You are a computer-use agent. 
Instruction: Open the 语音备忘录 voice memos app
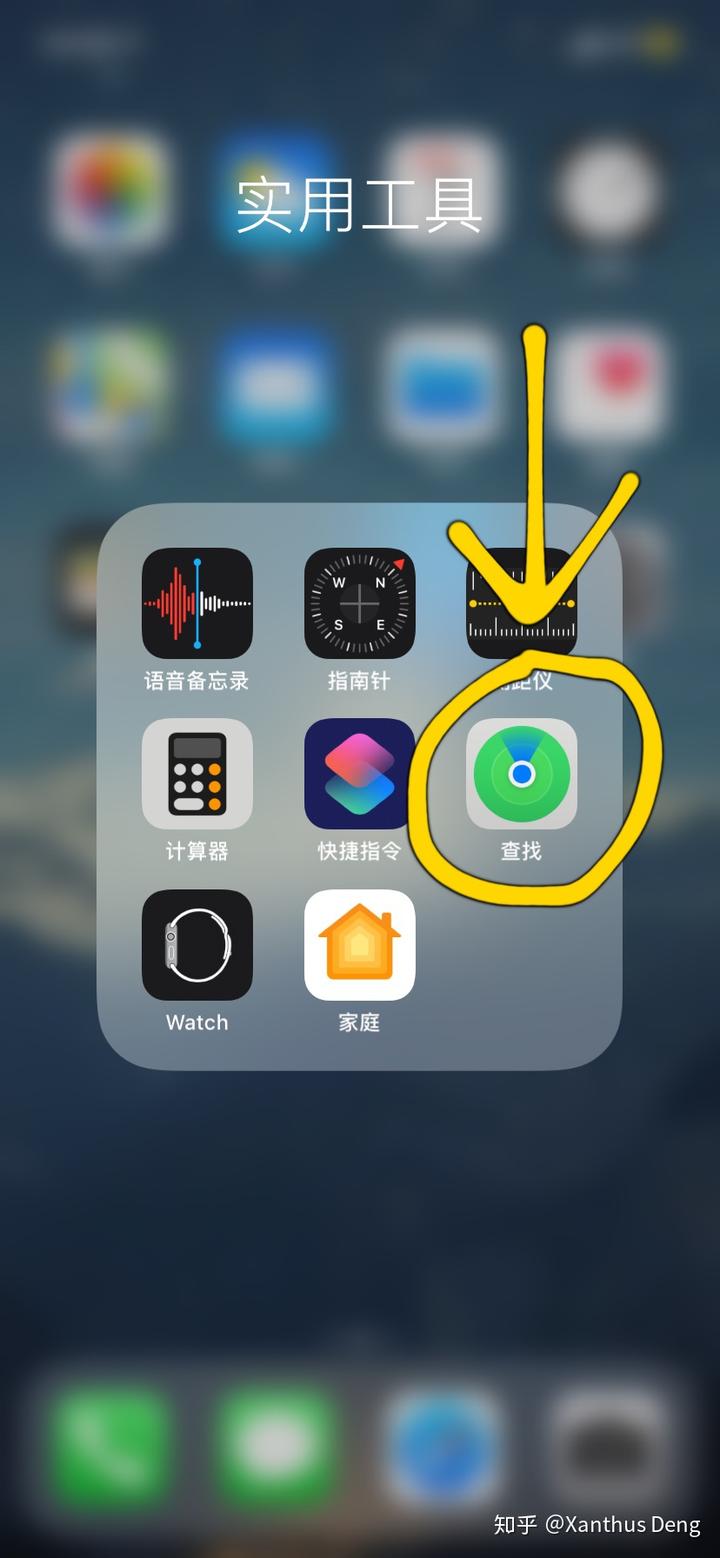point(197,603)
